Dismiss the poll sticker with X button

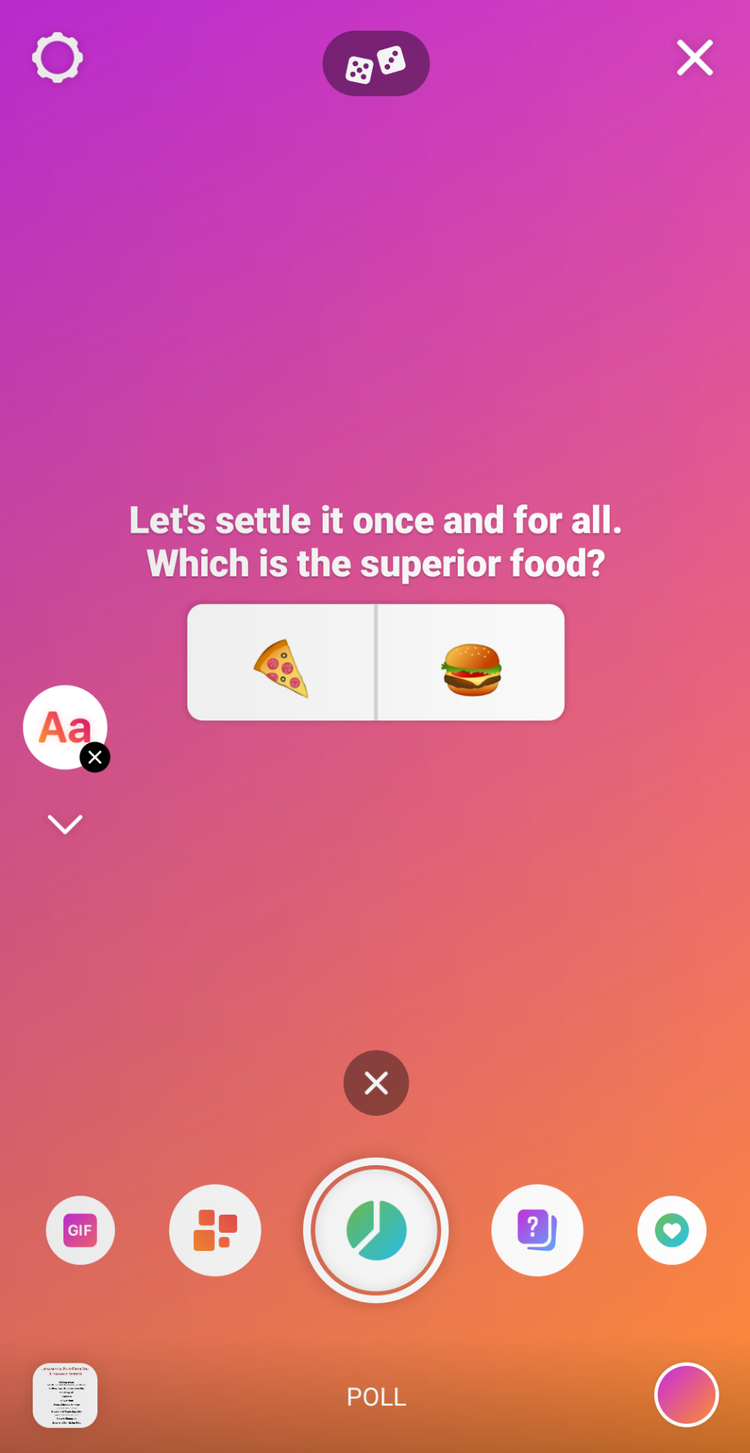coord(376,1083)
